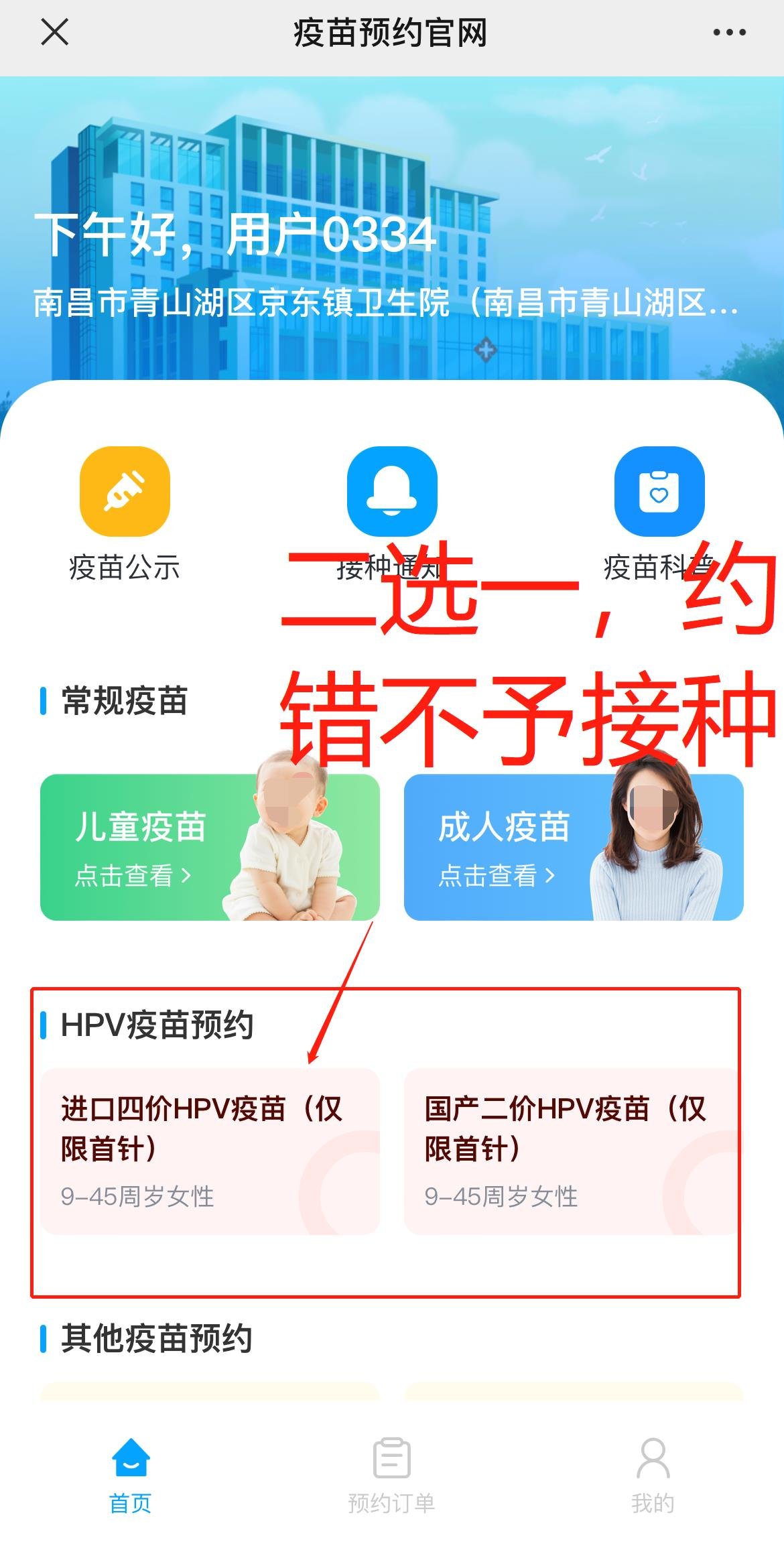Image resolution: width=784 pixels, height=1560 pixels.
Task: Close the vaccine booking page
Action: (x=54, y=32)
